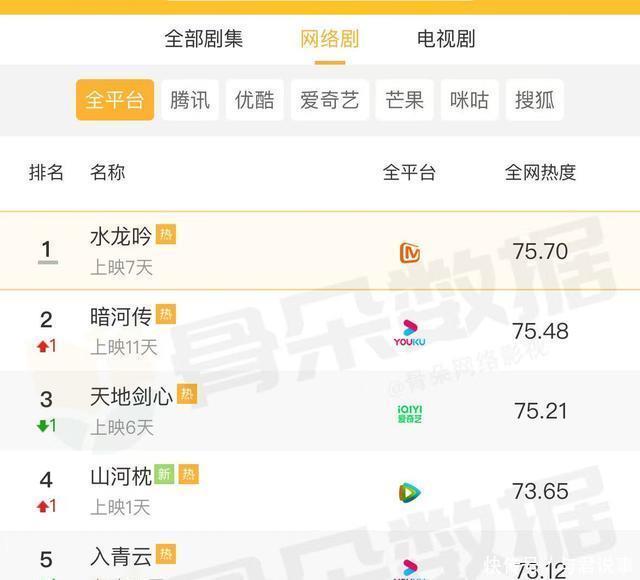This screenshot has width=640, height=580.
Task: Open the 水龙吟 ranking entry
Action: click(x=121, y=236)
